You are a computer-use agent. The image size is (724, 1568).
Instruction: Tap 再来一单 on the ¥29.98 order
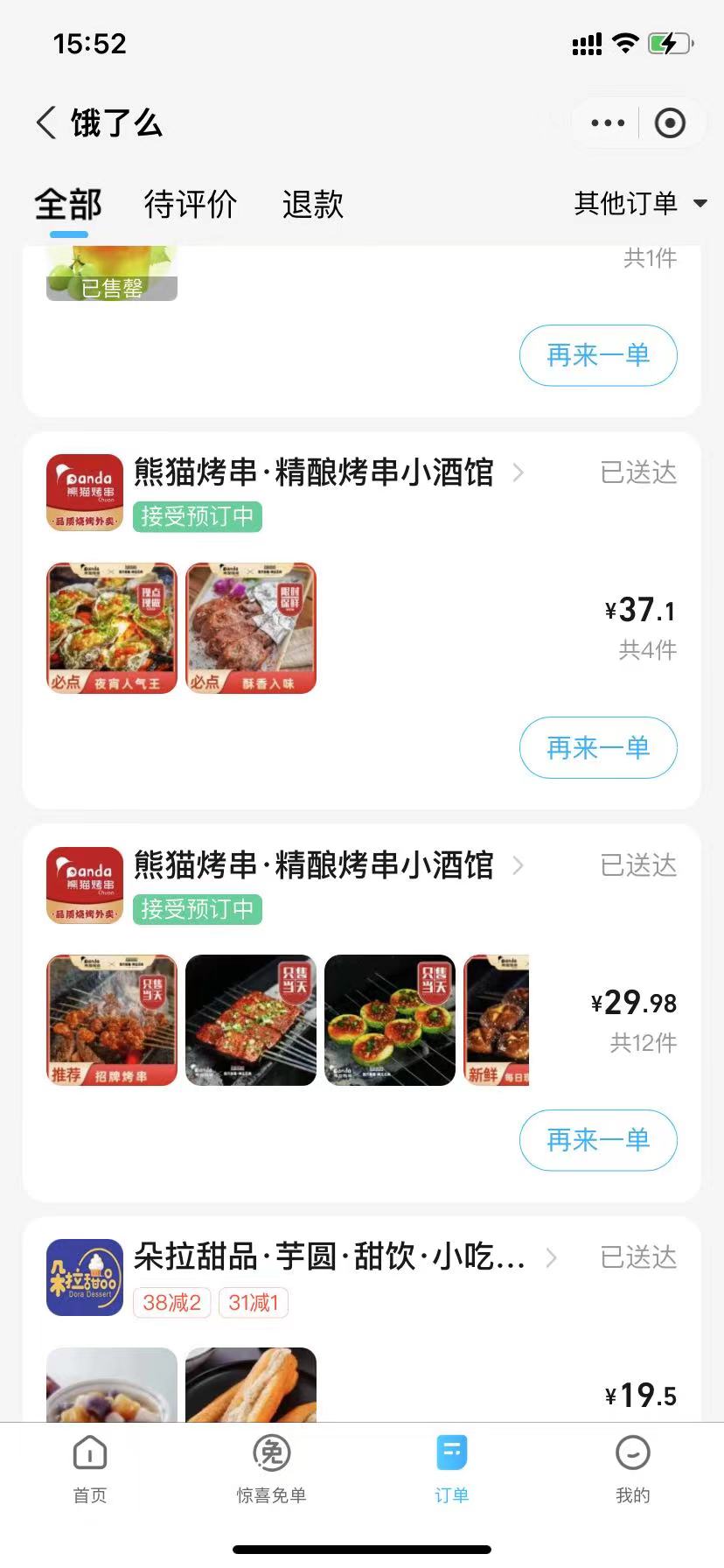(x=598, y=1140)
